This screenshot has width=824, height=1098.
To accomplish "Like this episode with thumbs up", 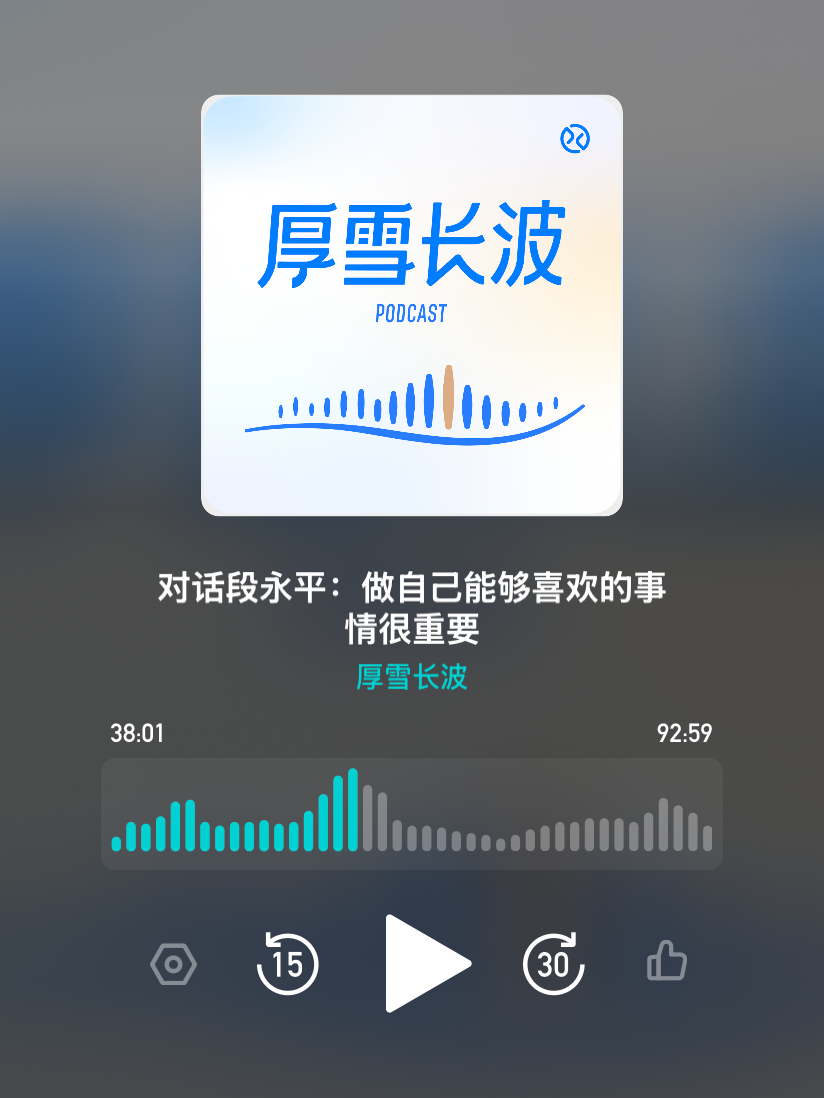I will [x=666, y=960].
